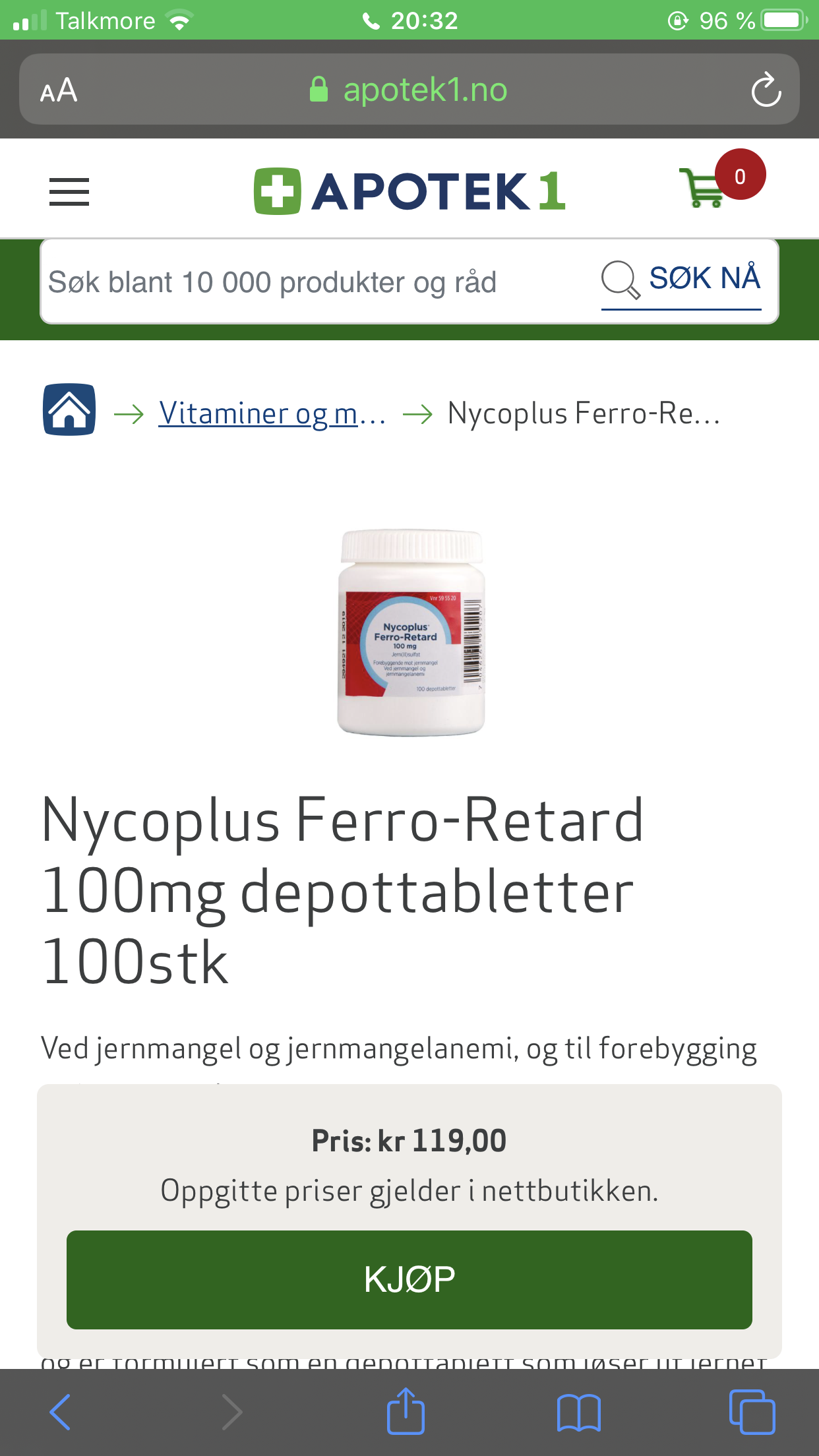Open the Nycoplus Ferro-Retard product image
Image resolution: width=819 pixels, height=1456 pixels.
(411, 632)
